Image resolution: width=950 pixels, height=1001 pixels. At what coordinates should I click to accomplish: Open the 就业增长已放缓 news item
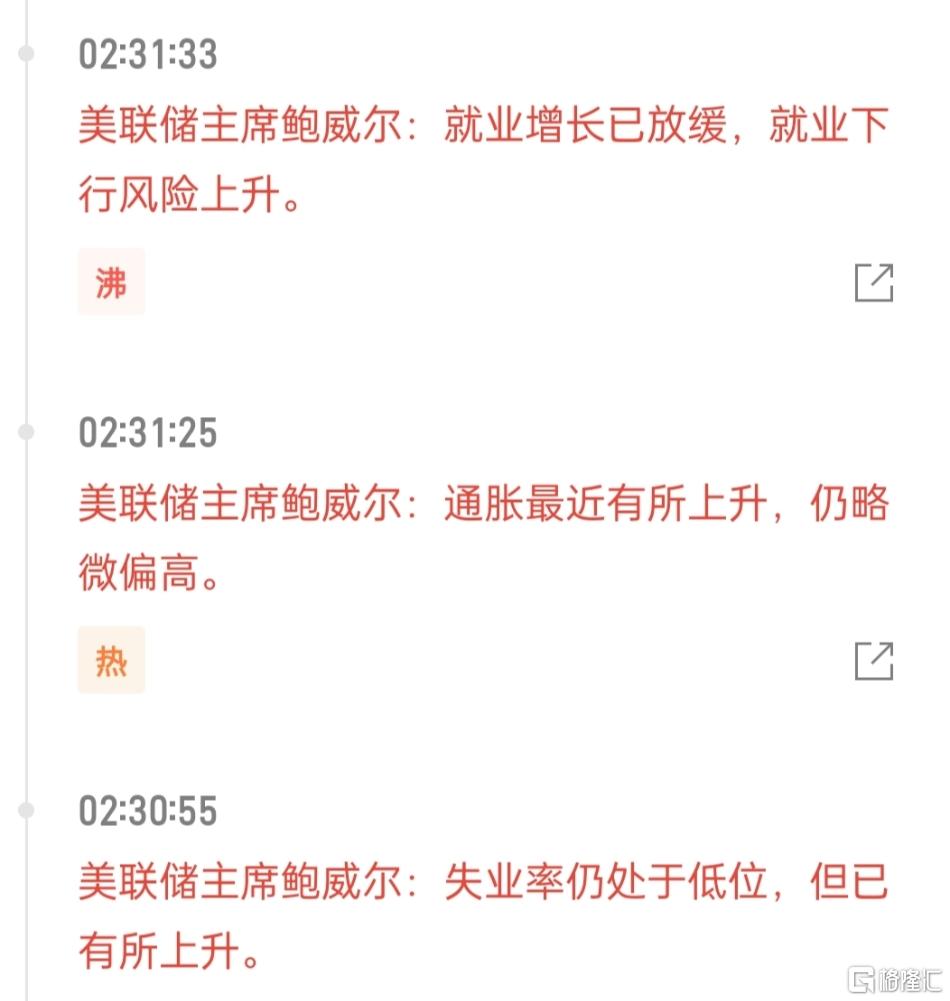[482, 162]
